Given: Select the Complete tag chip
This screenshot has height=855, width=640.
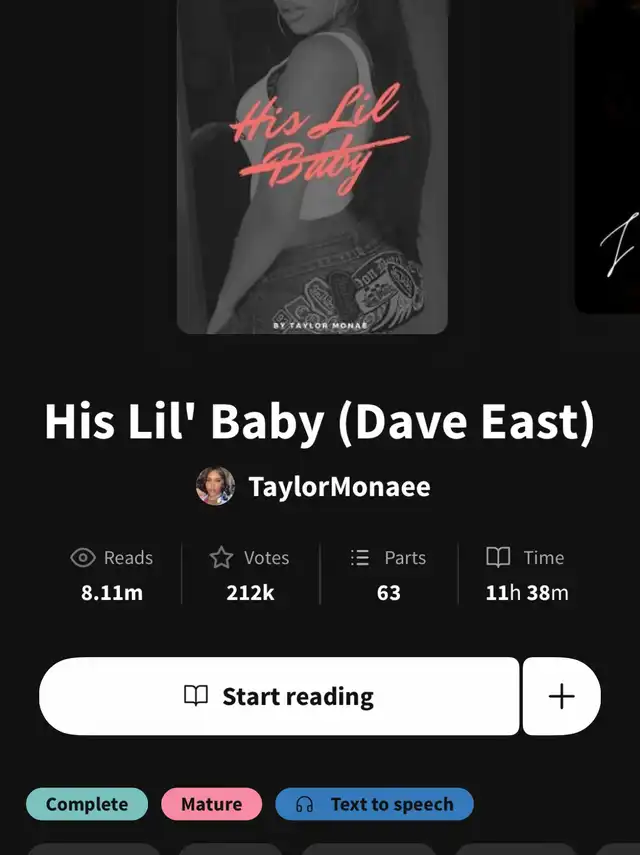Looking at the screenshot, I should point(87,804).
